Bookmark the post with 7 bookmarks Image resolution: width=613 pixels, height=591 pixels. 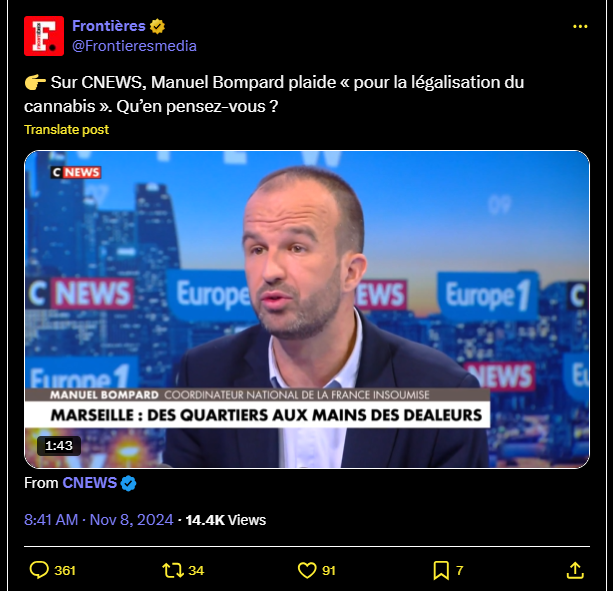click(440, 570)
